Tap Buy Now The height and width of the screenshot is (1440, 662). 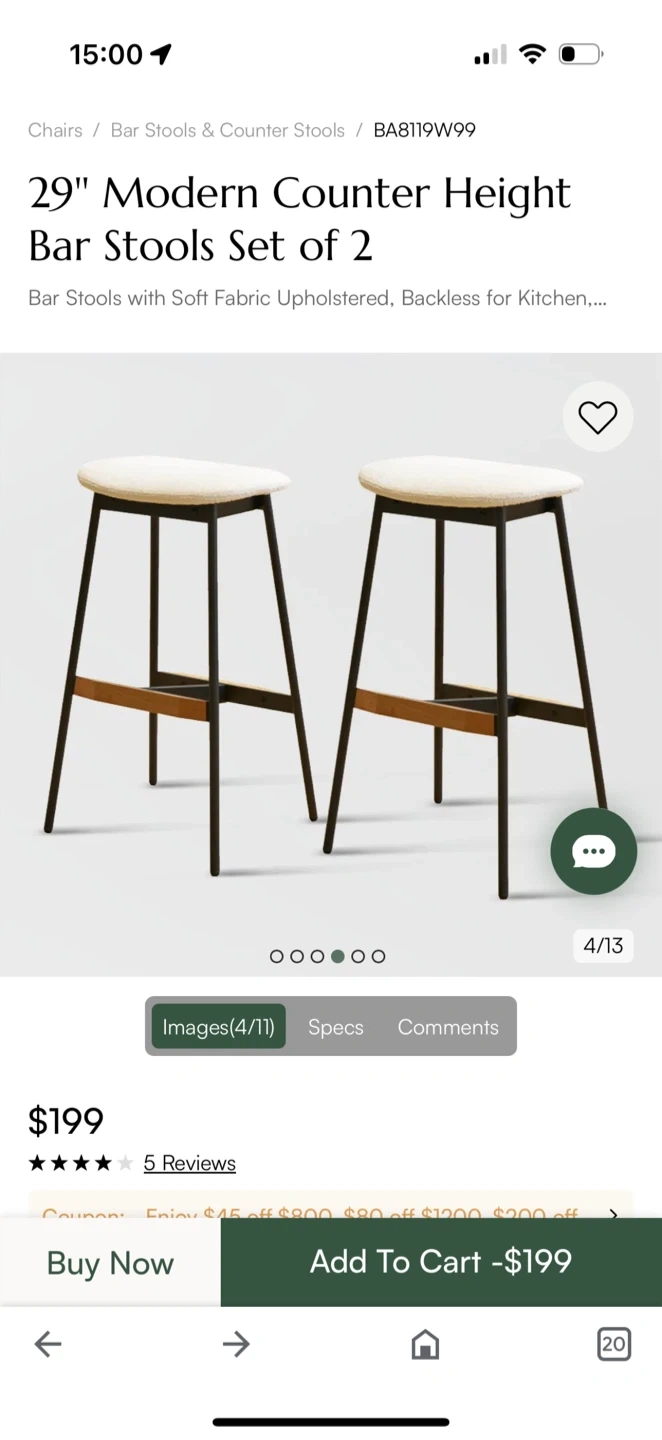110,1263
